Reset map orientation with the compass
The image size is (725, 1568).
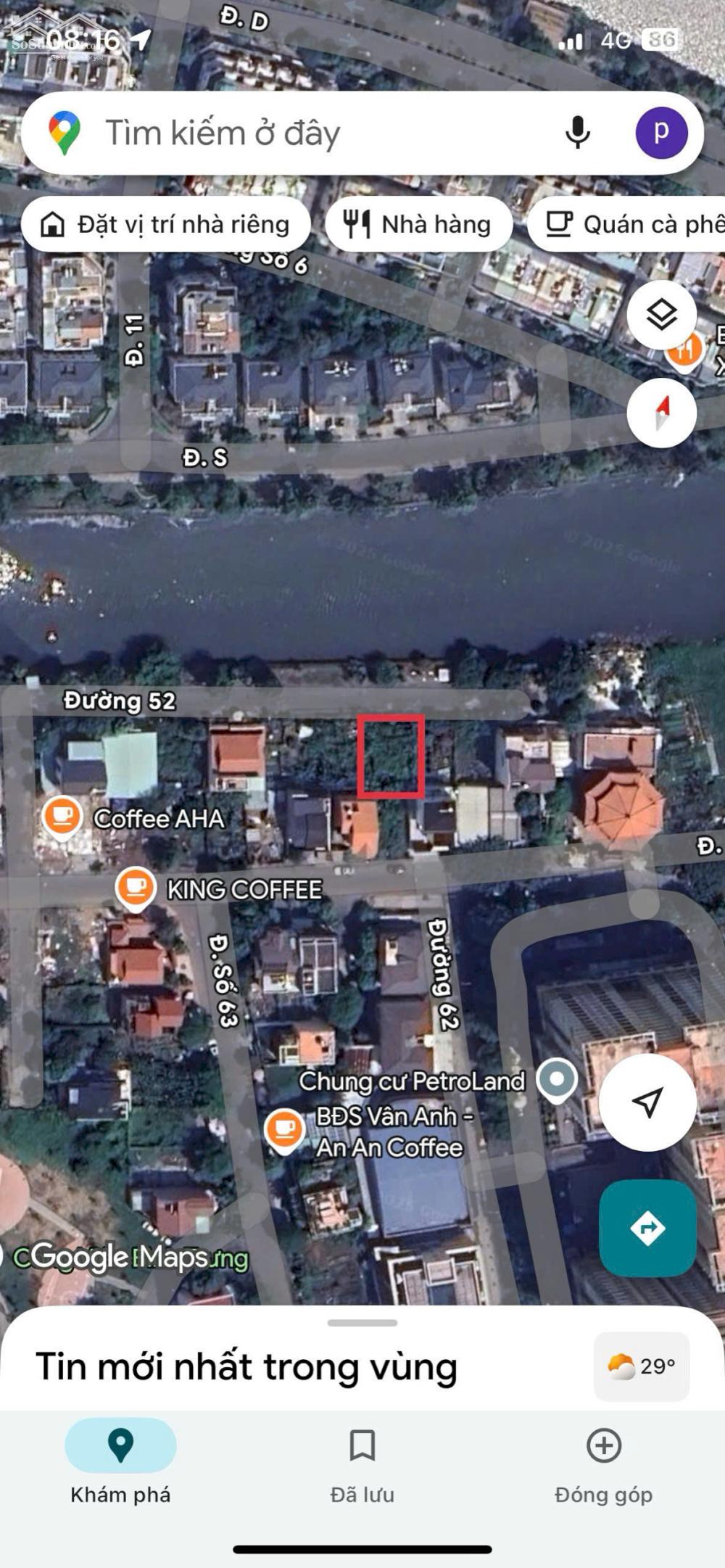[x=661, y=414]
